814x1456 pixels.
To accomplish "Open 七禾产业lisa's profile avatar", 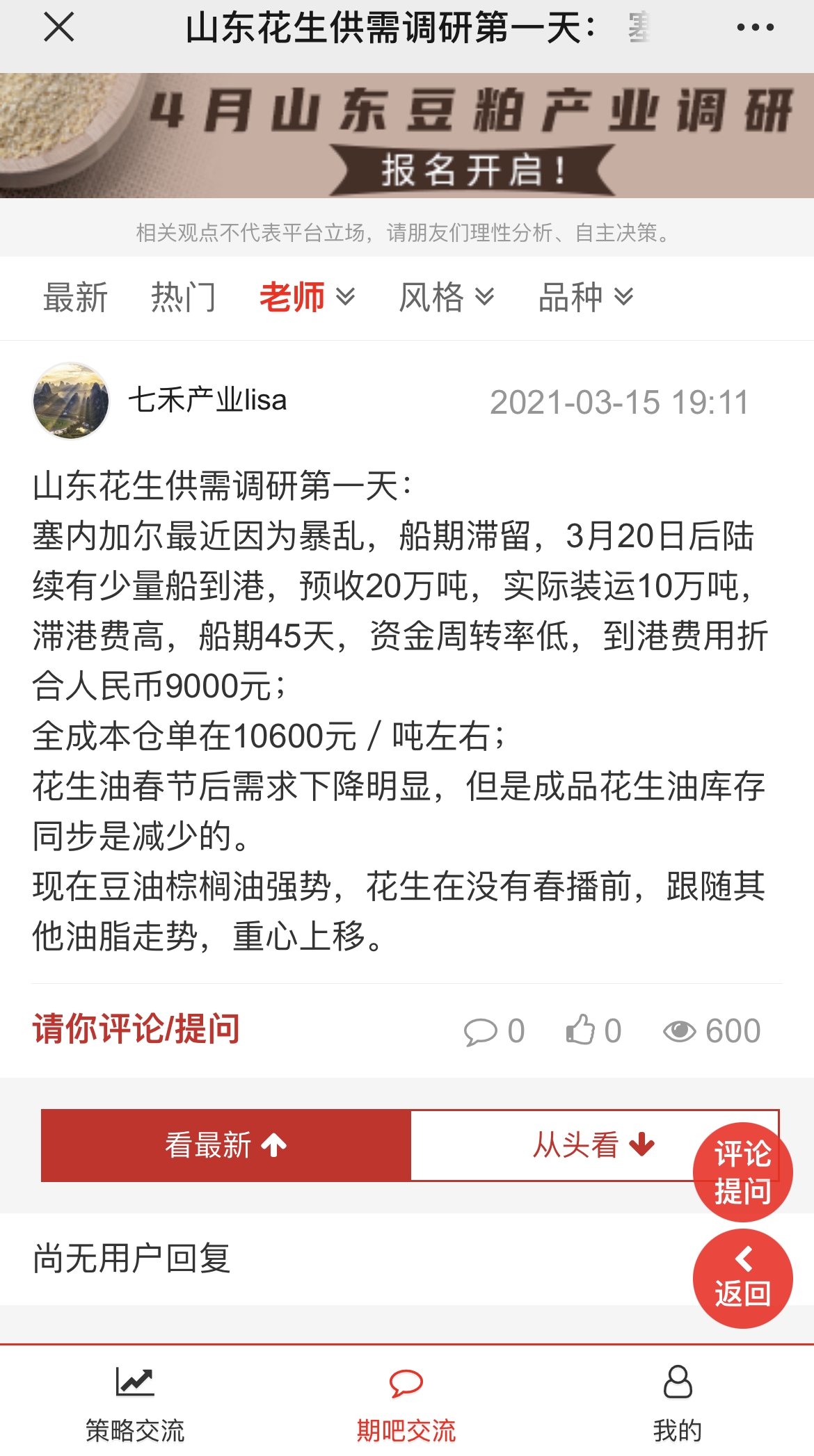I will pyautogui.click(x=71, y=401).
